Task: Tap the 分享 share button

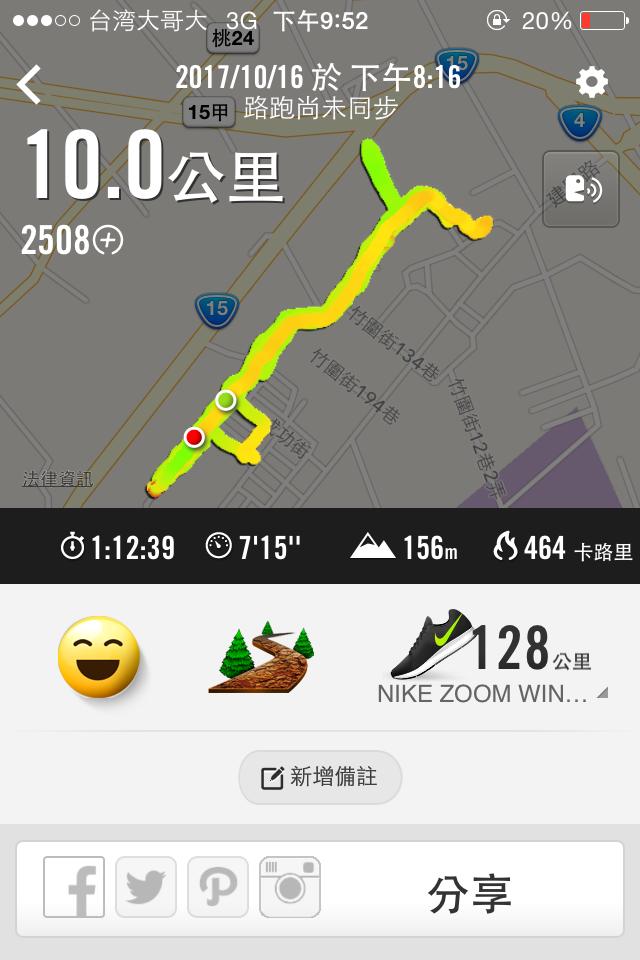Action: [469, 892]
